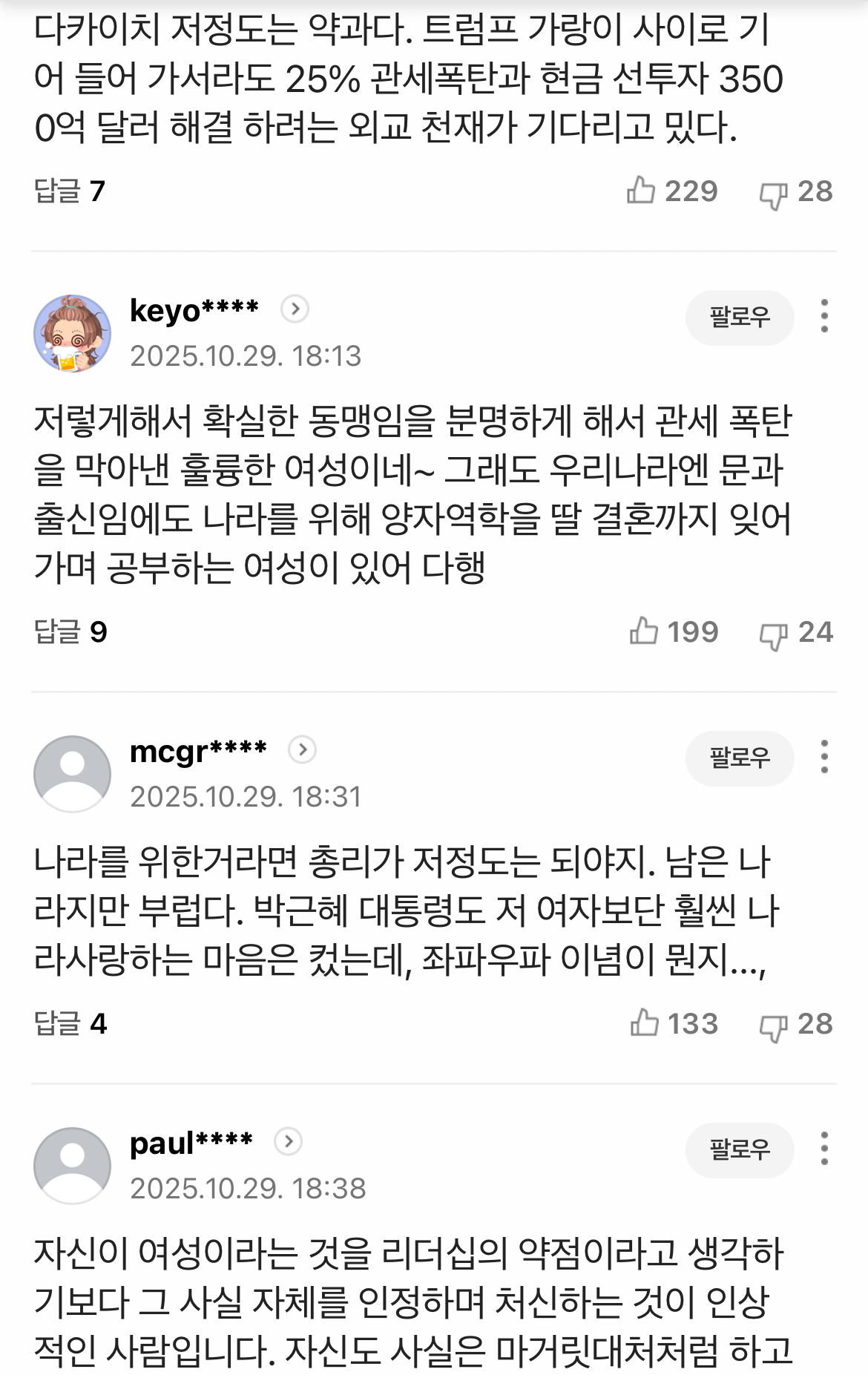Dislike the mcgr**** comment
Image resolution: width=868 pixels, height=1375 pixels.
(x=773, y=1027)
